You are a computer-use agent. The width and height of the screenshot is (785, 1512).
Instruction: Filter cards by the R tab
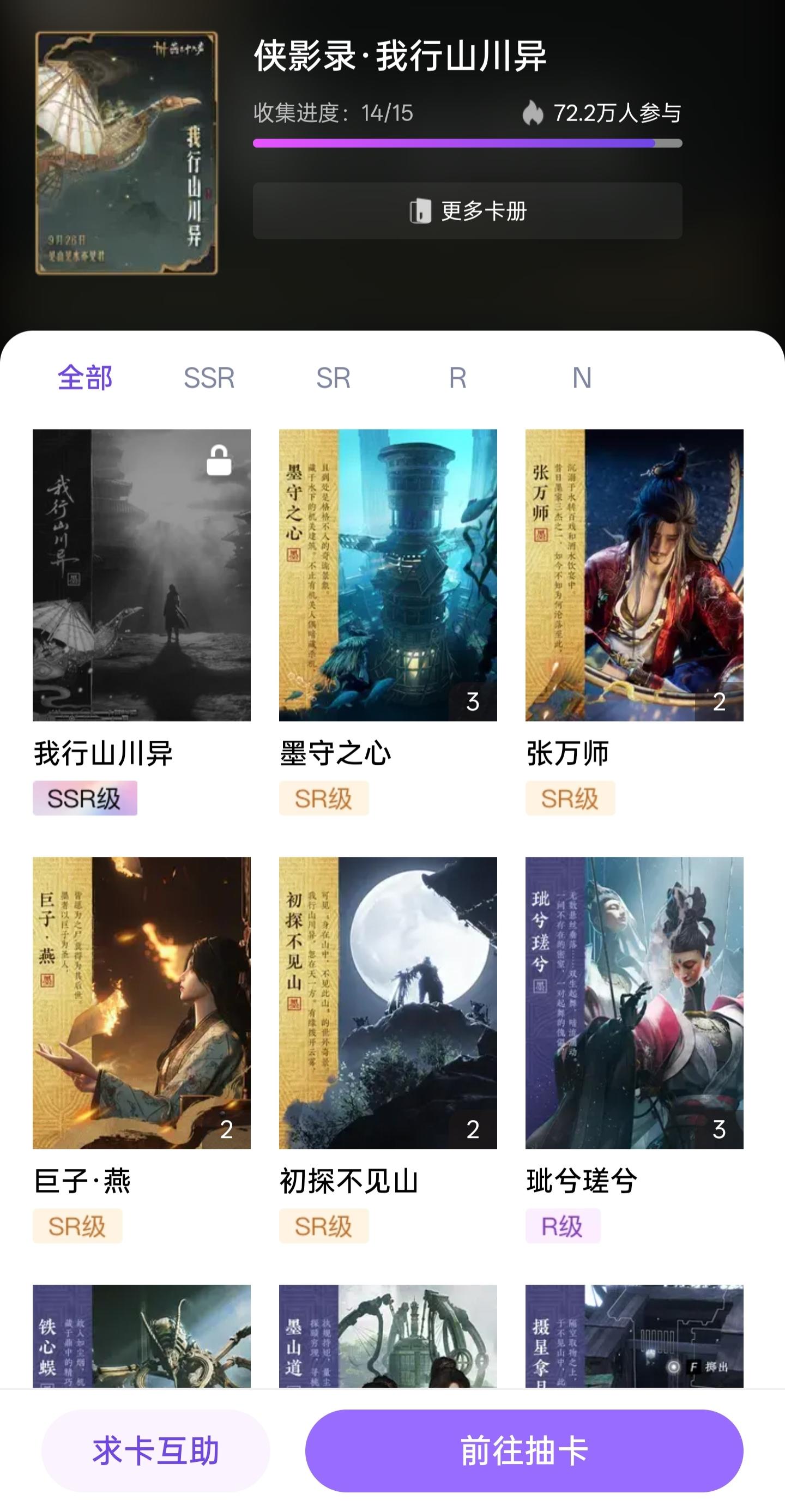point(457,377)
